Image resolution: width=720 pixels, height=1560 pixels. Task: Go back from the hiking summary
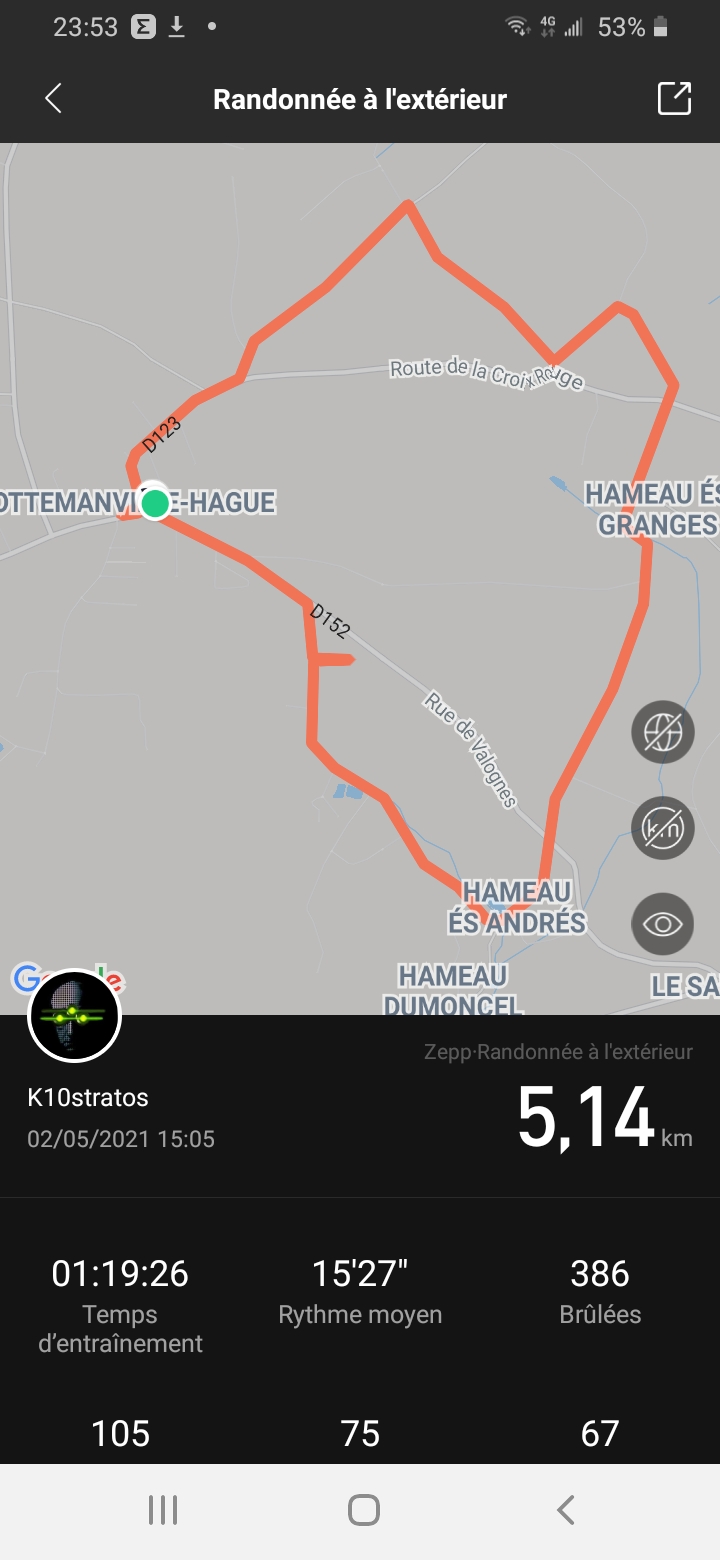54,99
